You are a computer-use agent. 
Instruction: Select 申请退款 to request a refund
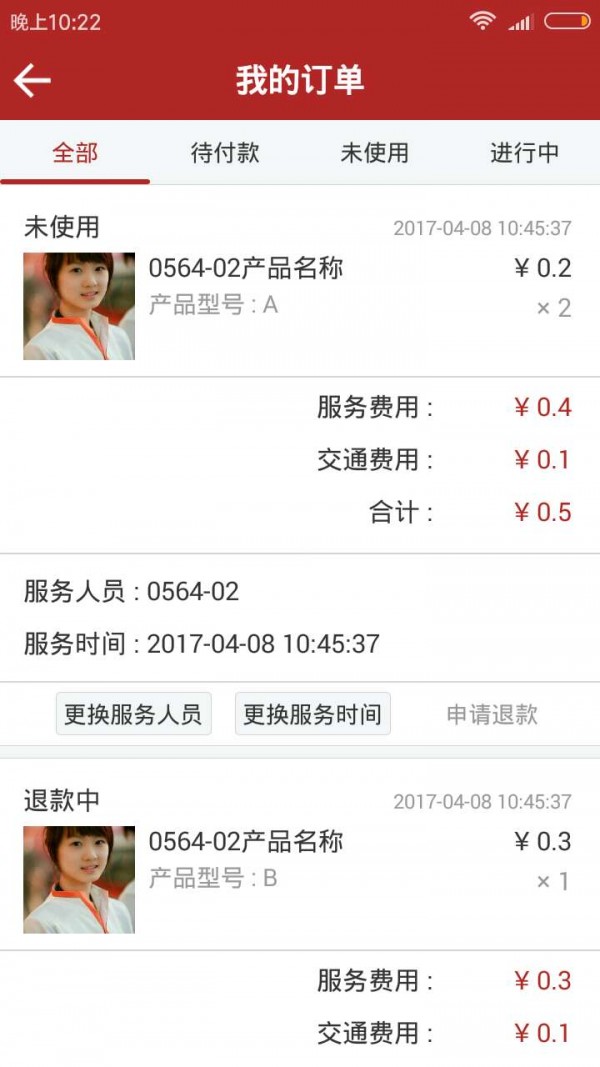click(492, 714)
